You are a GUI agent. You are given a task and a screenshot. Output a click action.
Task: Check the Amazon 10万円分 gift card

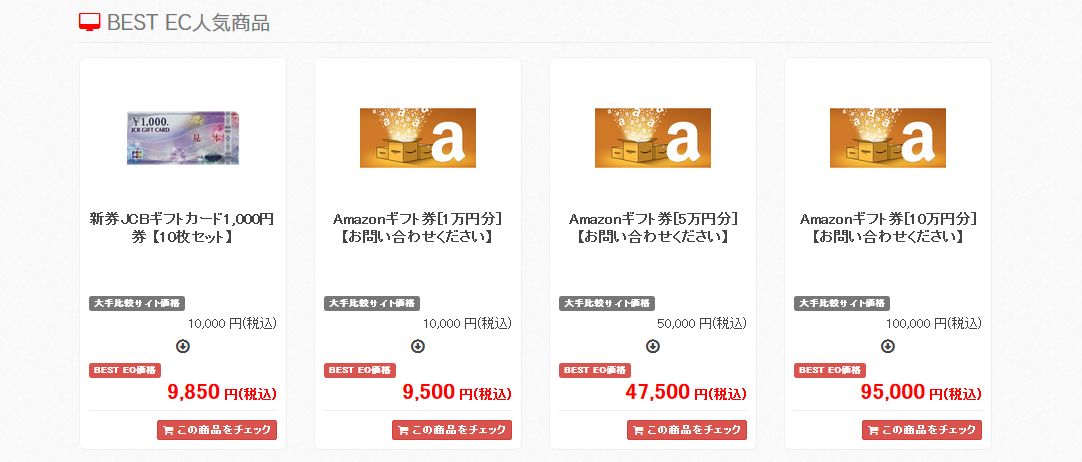tap(922, 430)
